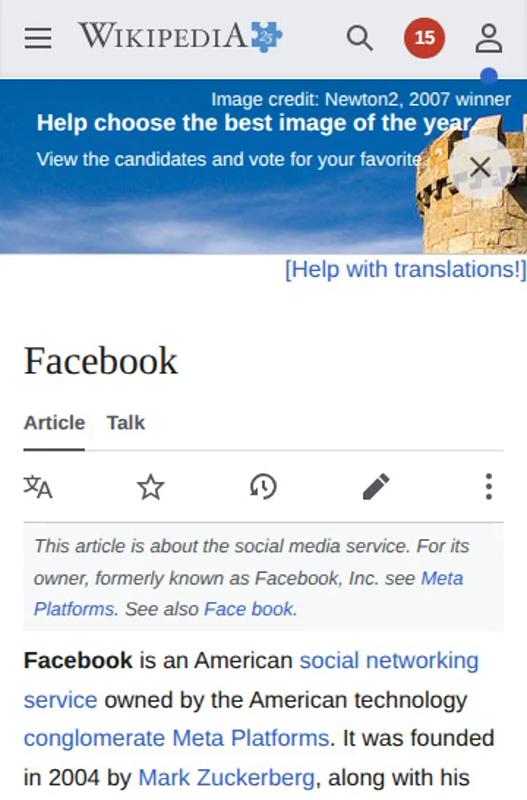Open the three-dot more options menu
The height and width of the screenshot is (800, 527).
point(489,486)
